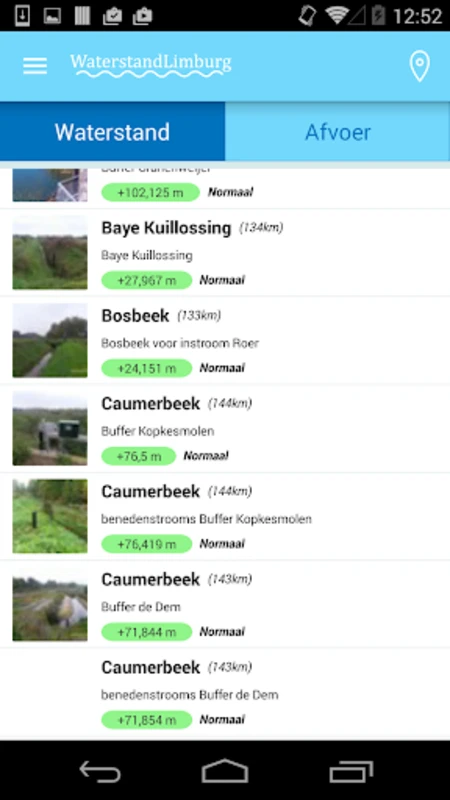Open Bosbeek voor instroom Roer
The image size is (450, 800).
[x=225, y=341]
